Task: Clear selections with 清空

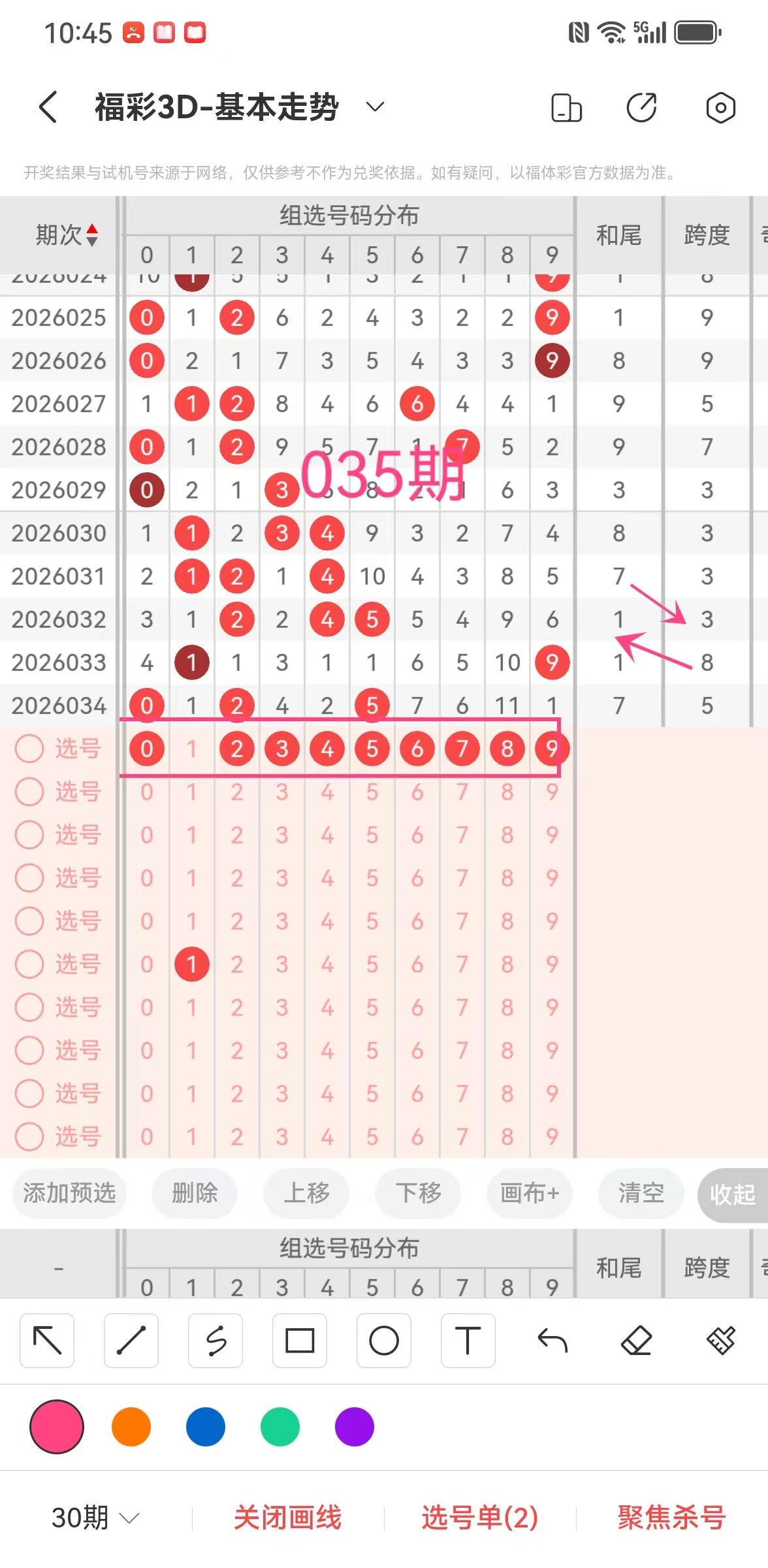Action: (x=641, y=1193)
